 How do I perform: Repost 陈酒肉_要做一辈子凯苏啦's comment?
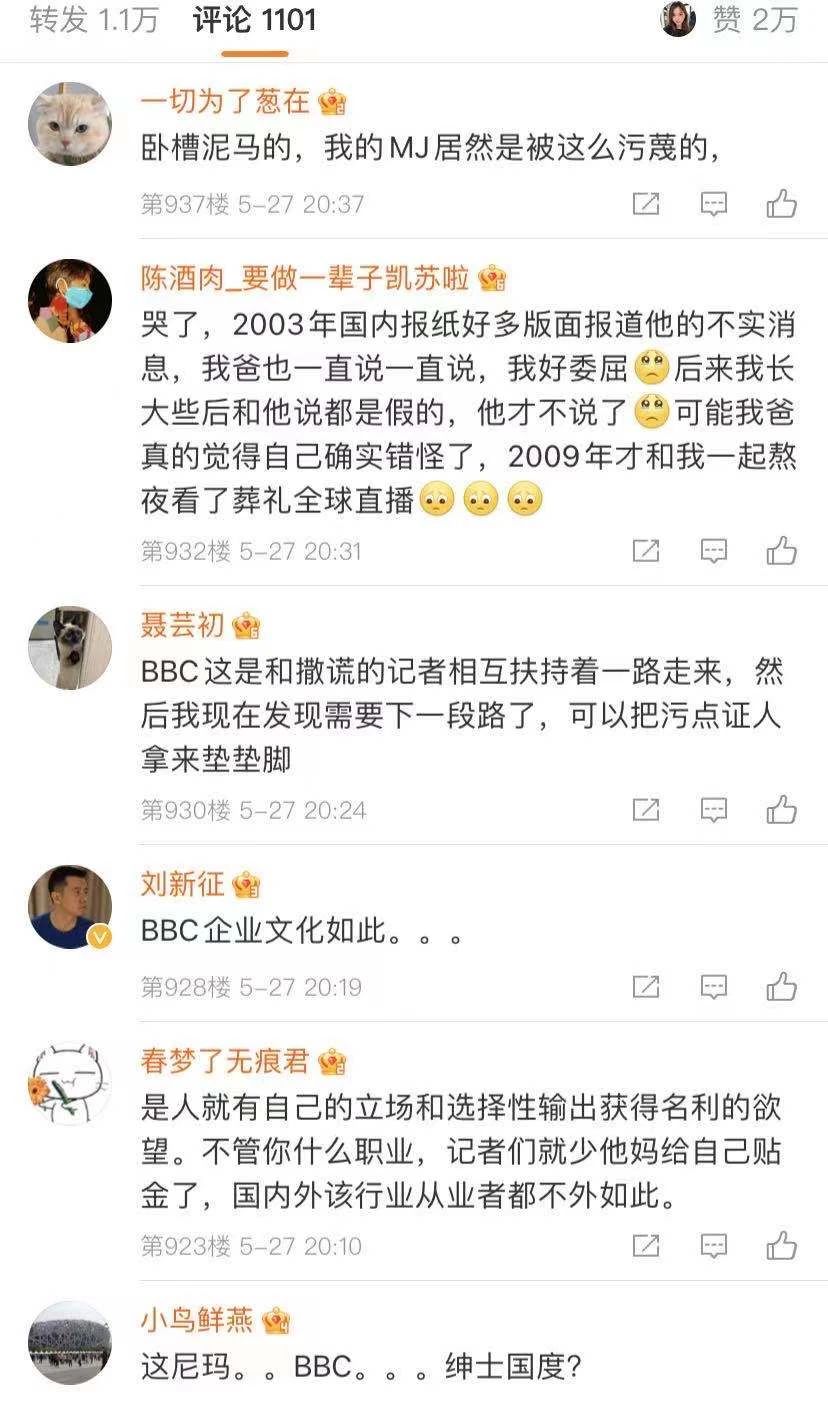(x=646, y=551)
